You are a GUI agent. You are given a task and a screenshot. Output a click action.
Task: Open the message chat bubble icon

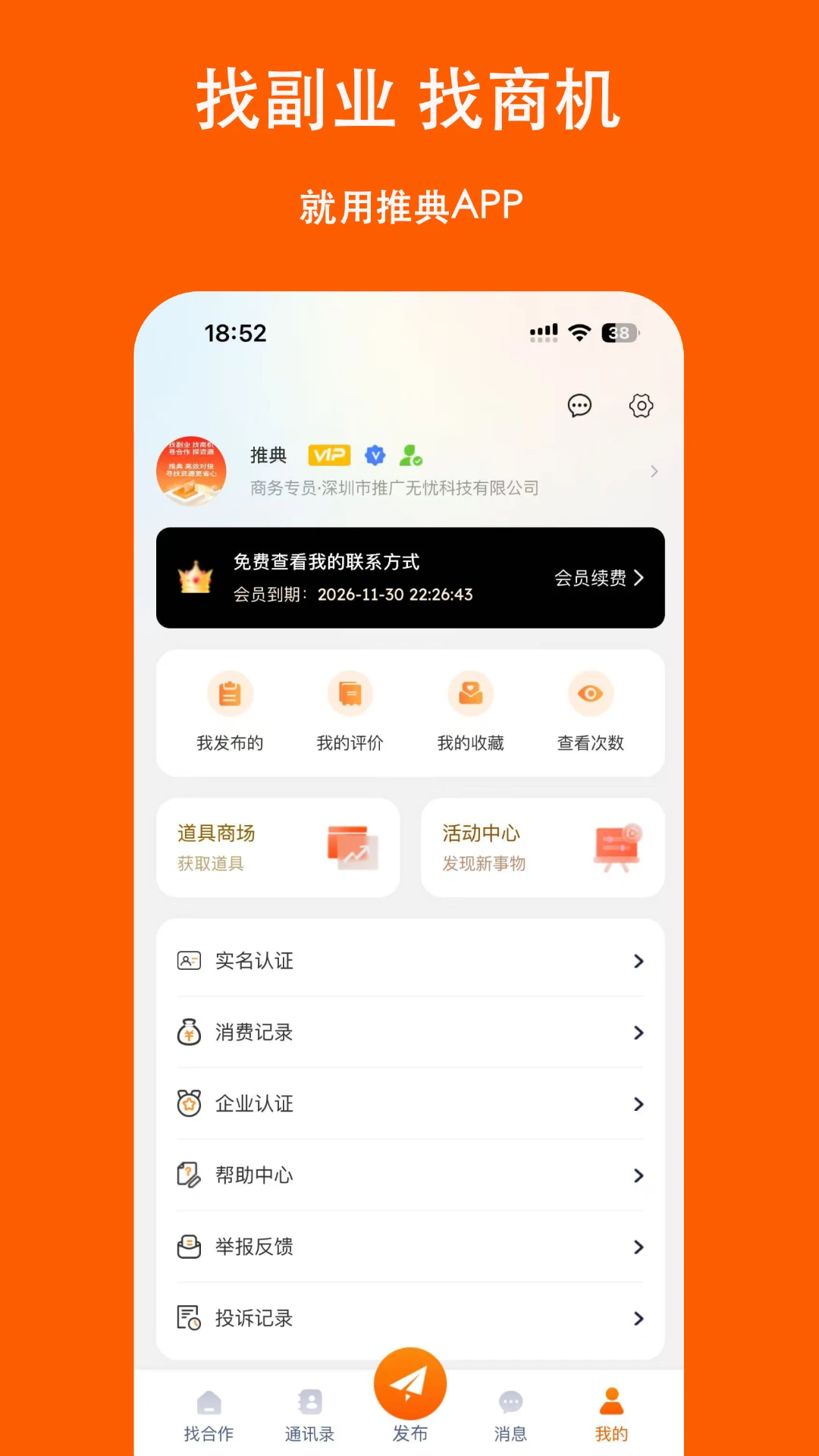click(x=579, y=406)
